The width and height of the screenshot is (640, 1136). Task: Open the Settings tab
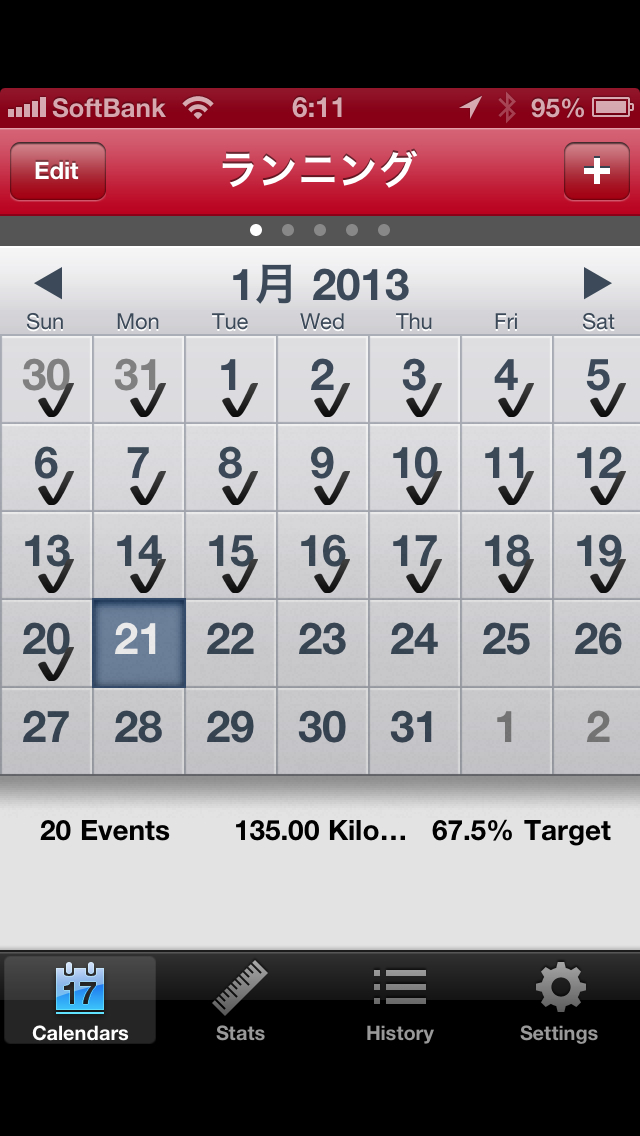point(559,1000)
